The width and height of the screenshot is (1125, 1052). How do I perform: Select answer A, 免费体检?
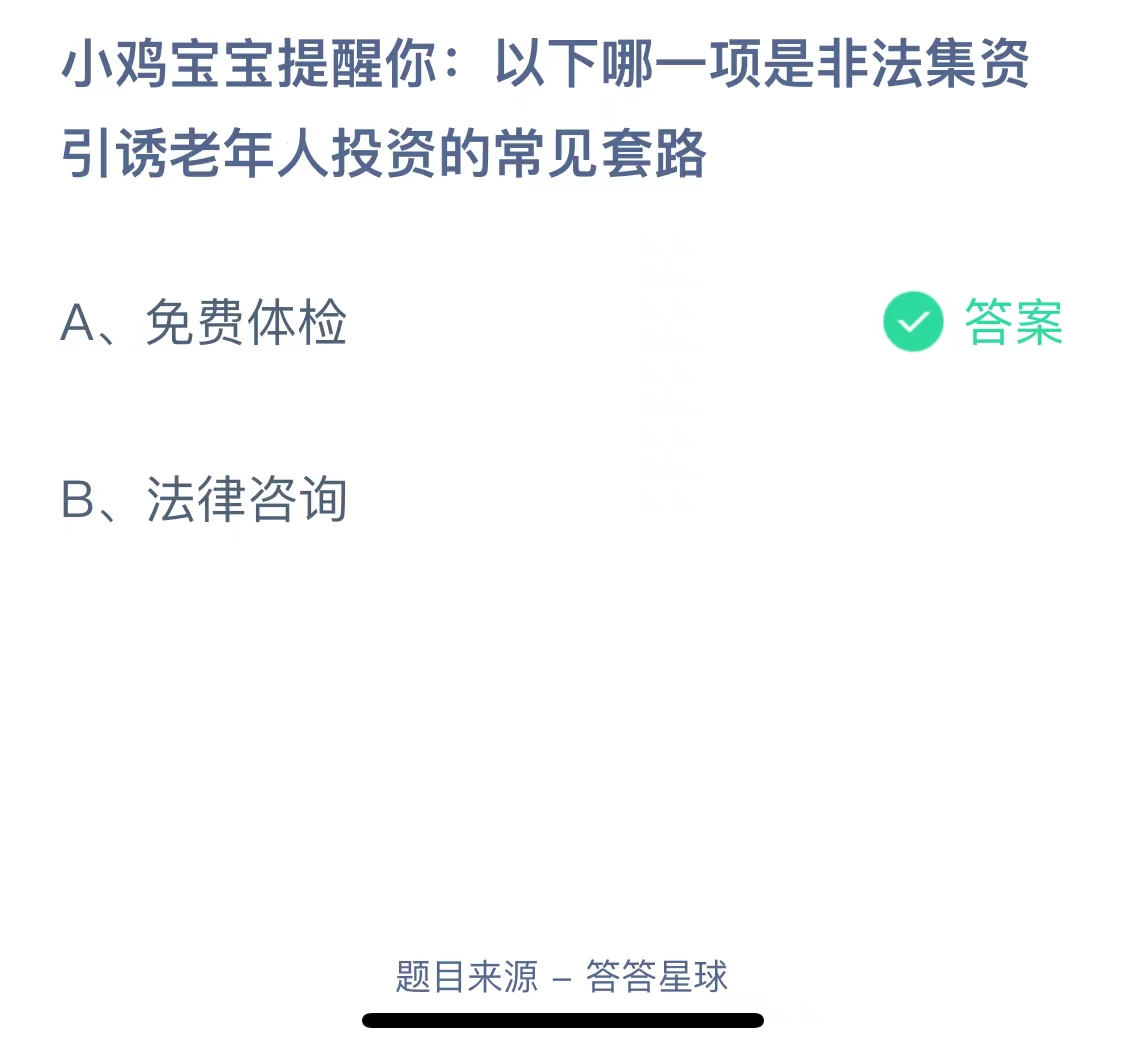(x=204, y=324)
